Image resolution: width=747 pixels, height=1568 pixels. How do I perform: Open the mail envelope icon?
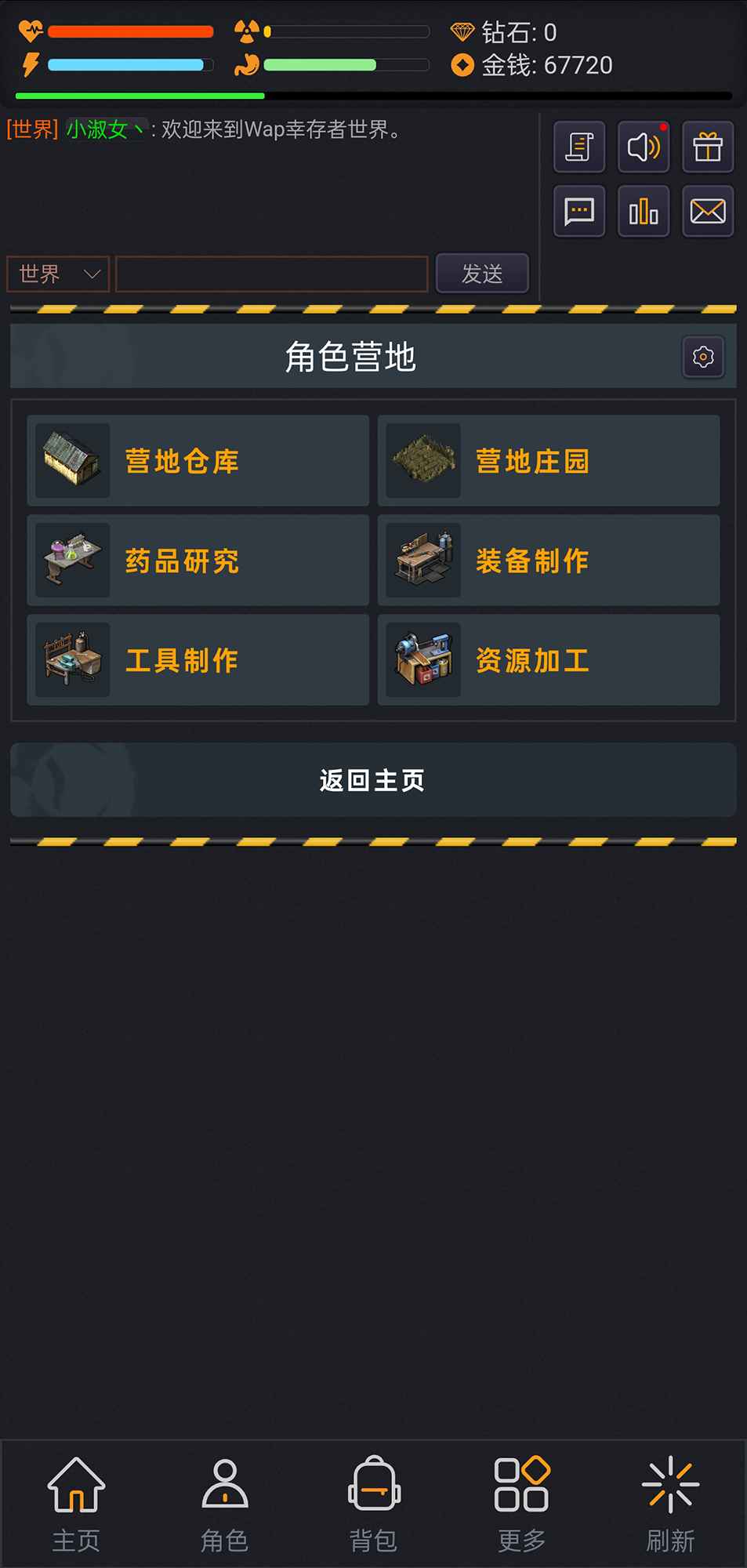(x=707, y=212)
